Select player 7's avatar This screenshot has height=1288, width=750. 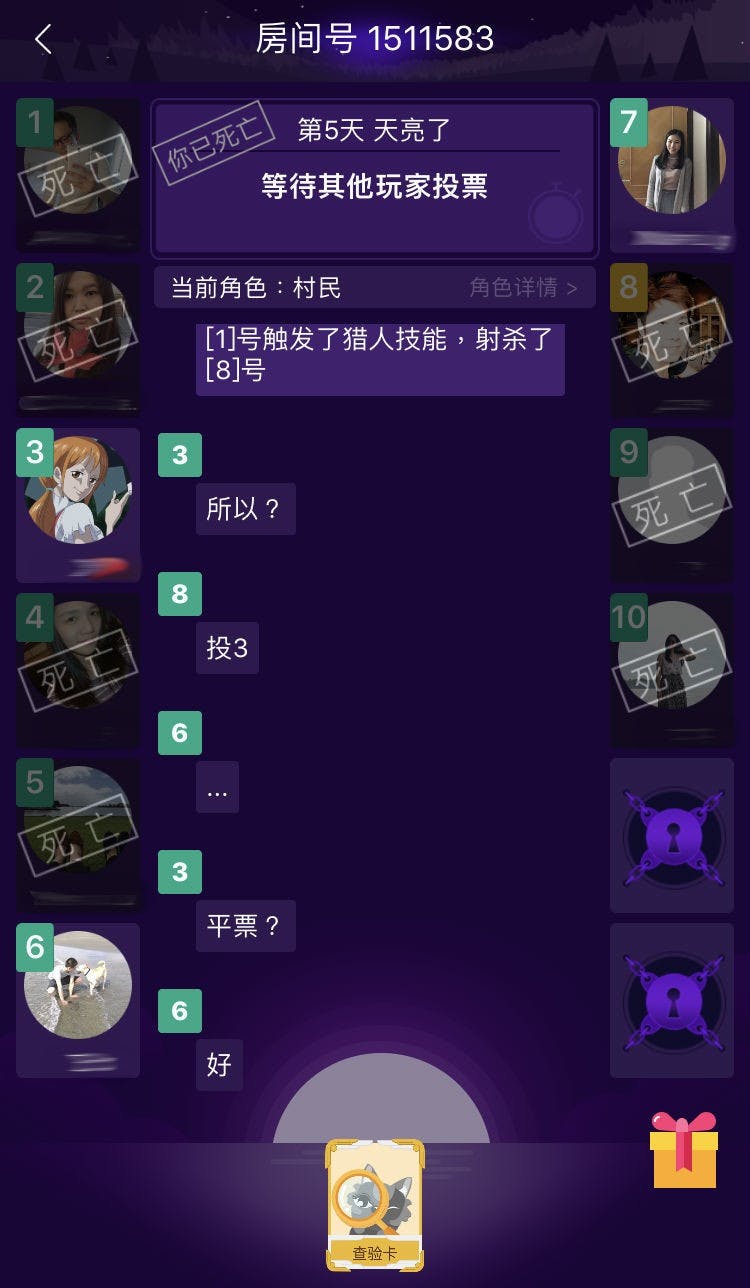[x=672, y=160]
